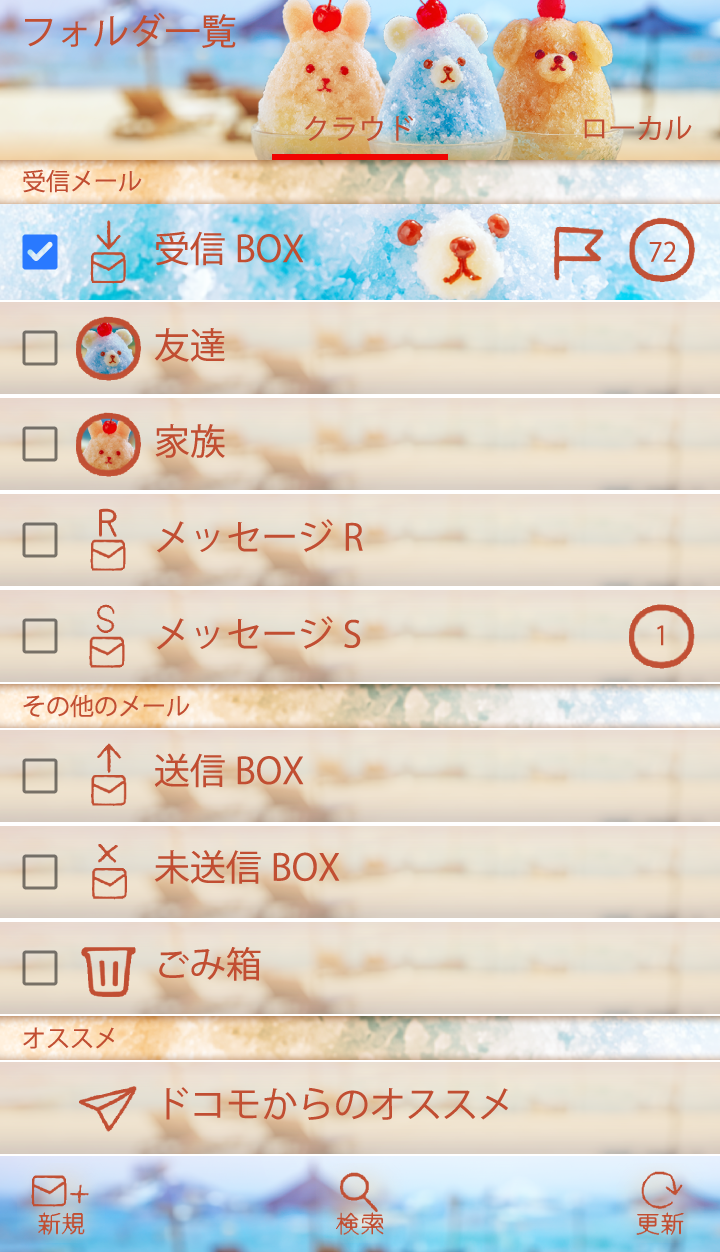The image size is (720, 1252).
Task: Open 検索 to search mail
Action: coord(359,1204)
